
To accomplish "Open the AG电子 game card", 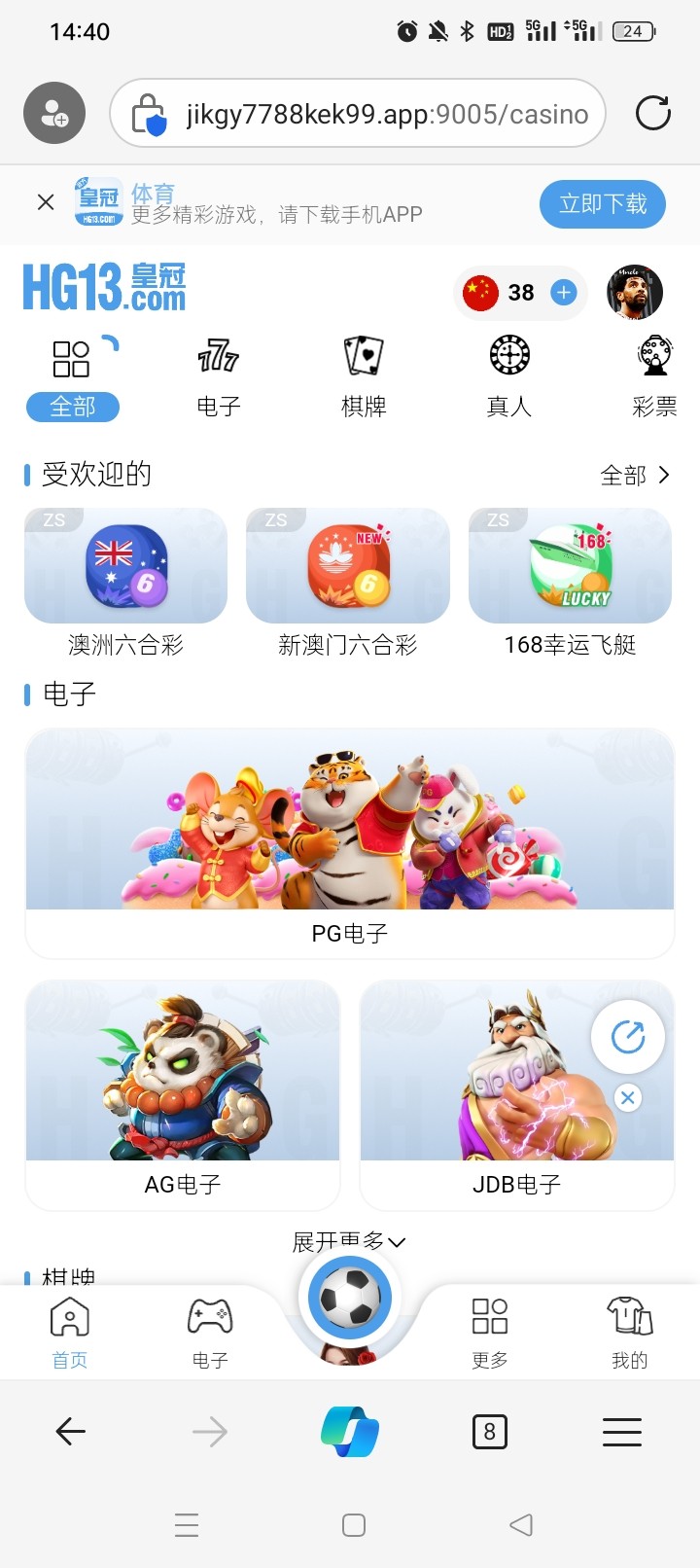I will coord(182,1093).
